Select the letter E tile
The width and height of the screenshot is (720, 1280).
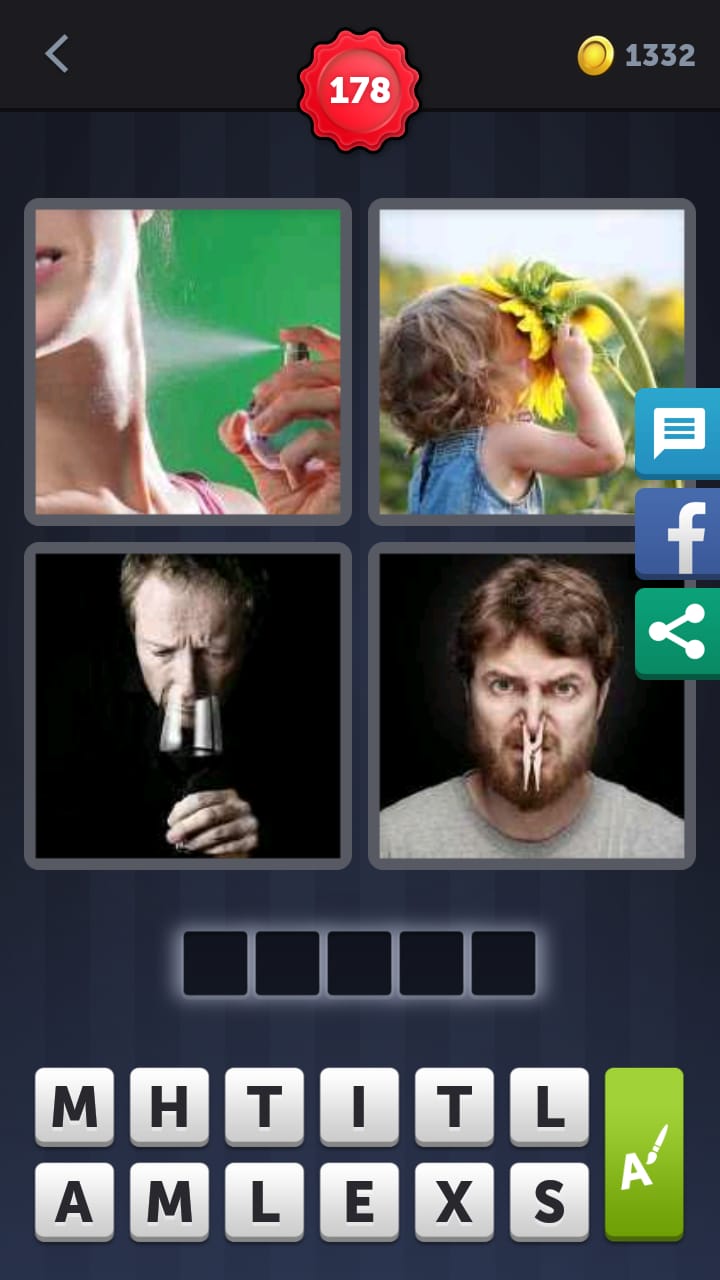point(359,1201)
